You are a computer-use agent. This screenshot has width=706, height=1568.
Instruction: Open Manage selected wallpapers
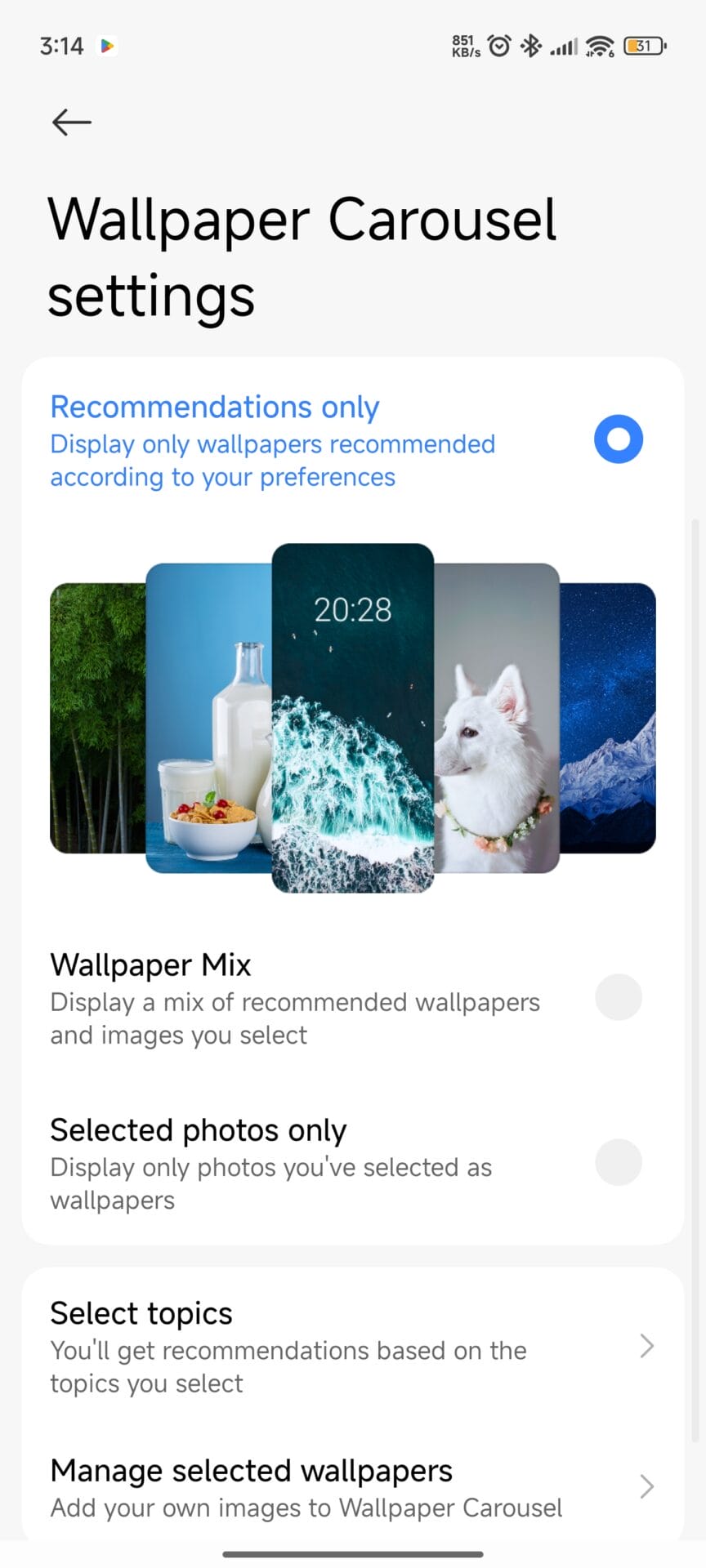351,1487
